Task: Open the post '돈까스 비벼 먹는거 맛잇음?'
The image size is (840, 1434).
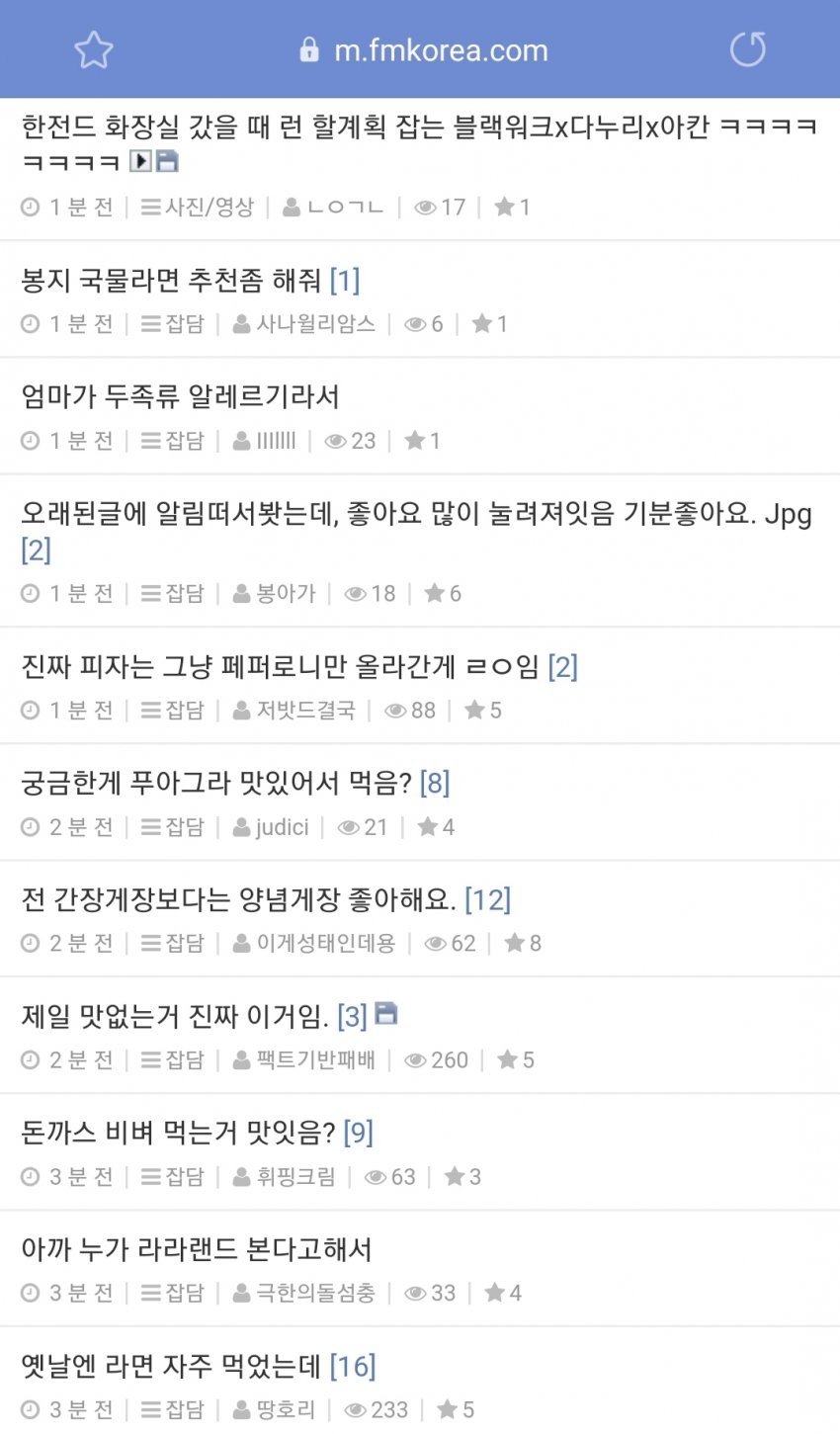Action: coord(178,1134)
